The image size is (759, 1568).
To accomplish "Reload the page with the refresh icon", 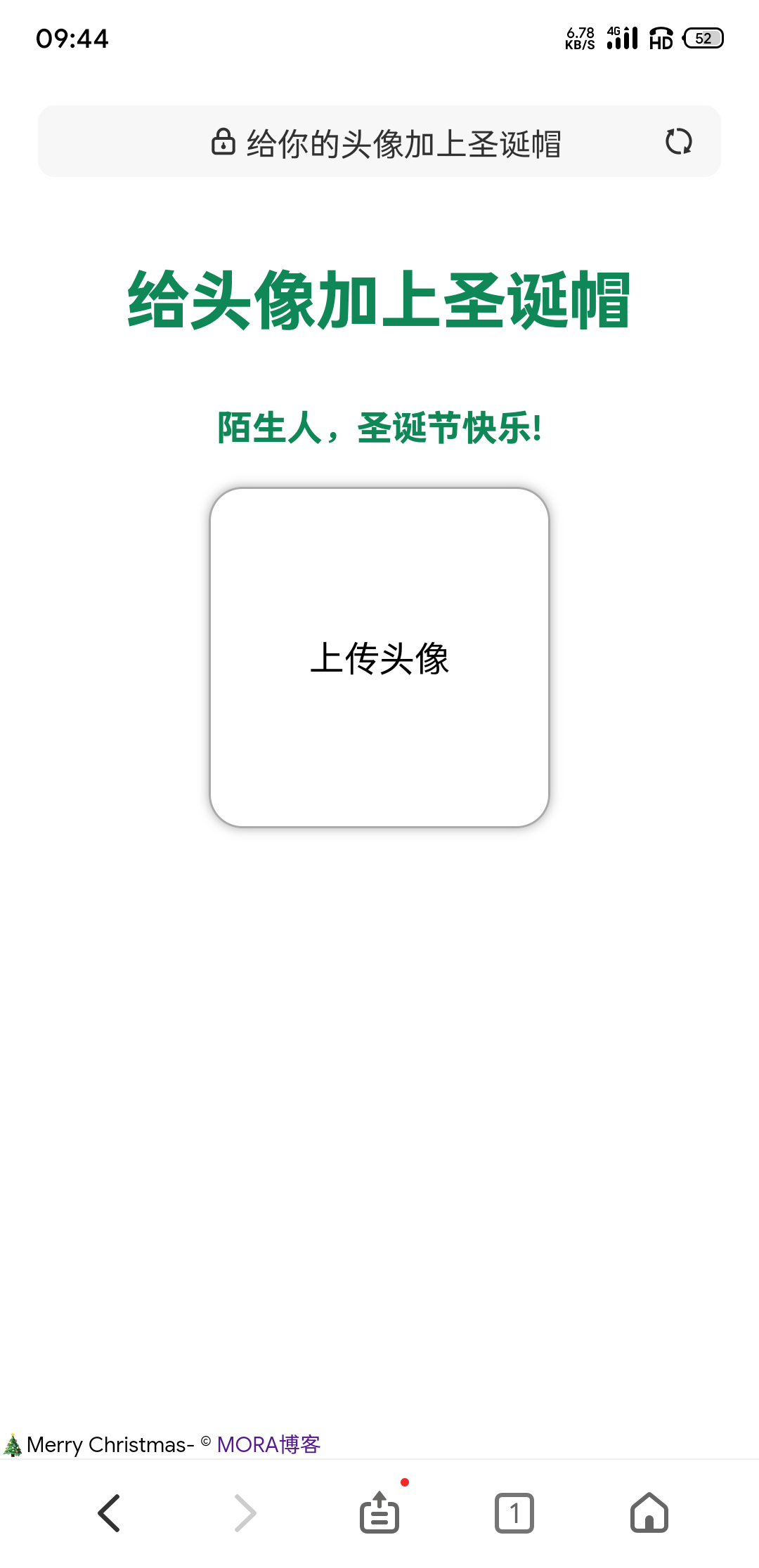I will [679, 141].
